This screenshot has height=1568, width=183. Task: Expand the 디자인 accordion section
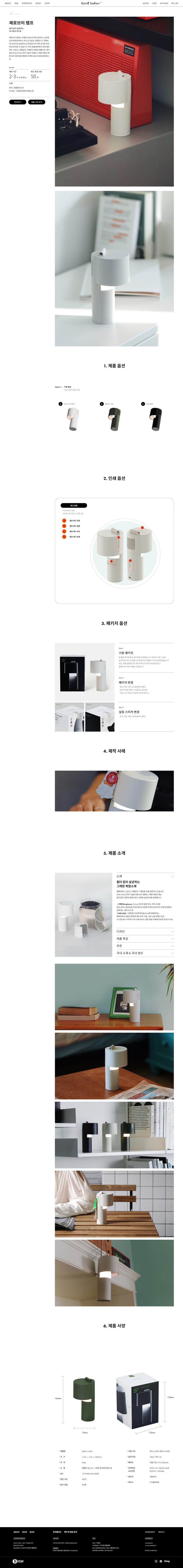coord(145,931)
